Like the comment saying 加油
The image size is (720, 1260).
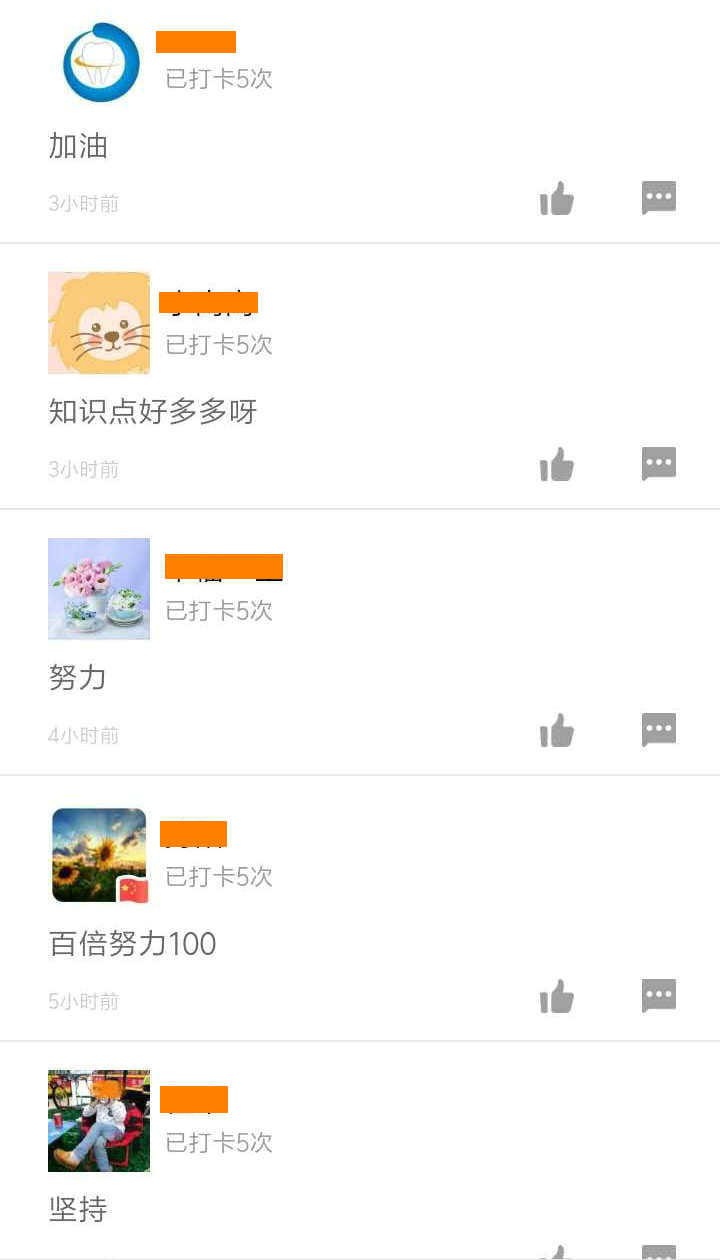pyautogui.click(x=556, y=198)
